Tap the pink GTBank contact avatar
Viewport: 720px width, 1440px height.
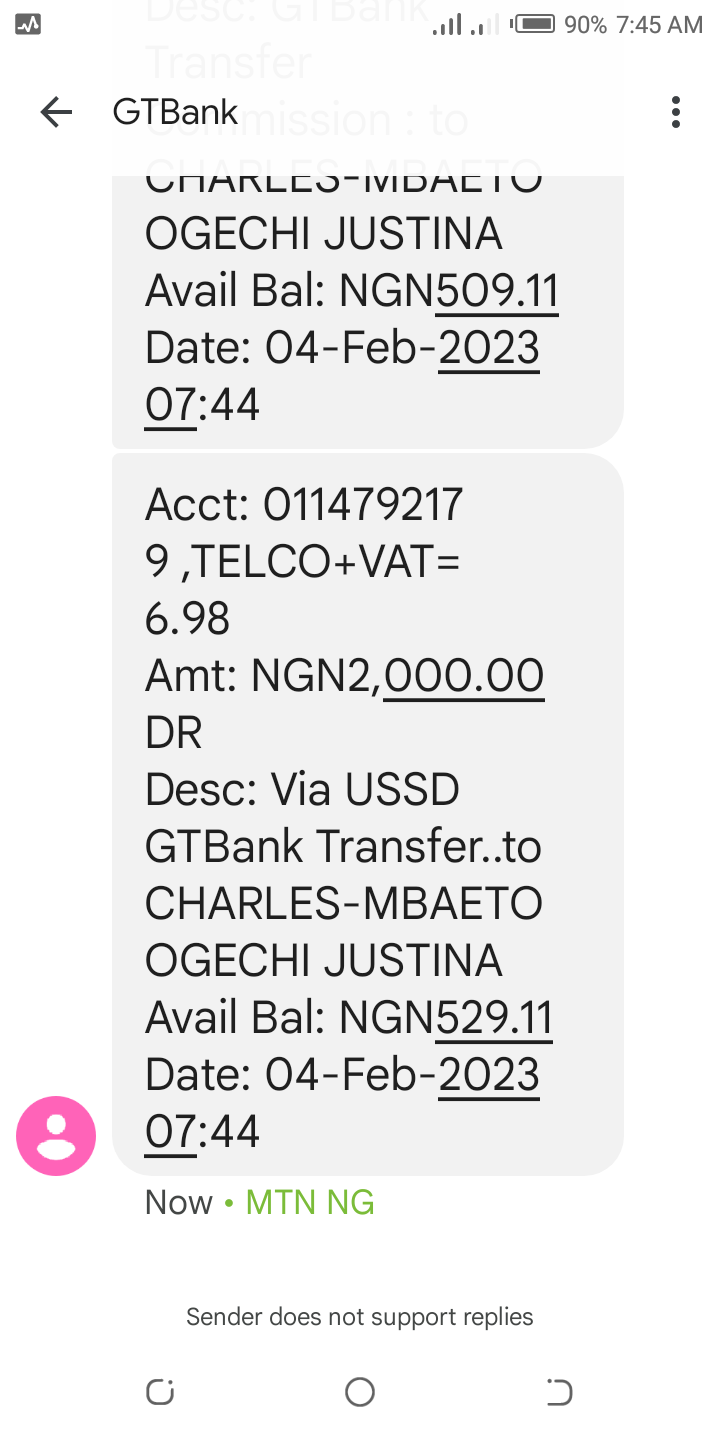56,1135
